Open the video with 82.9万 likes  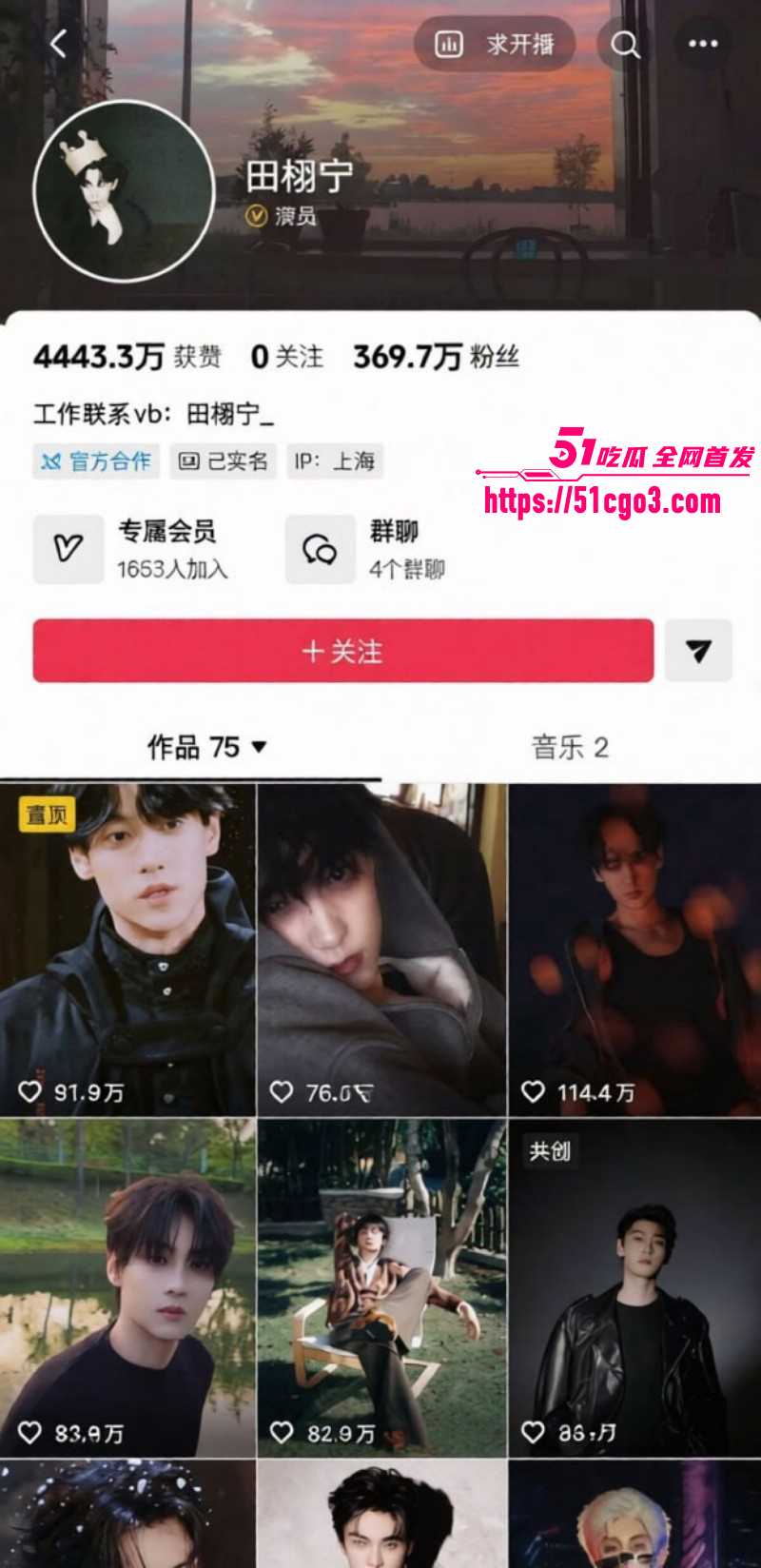(381, 1288)
